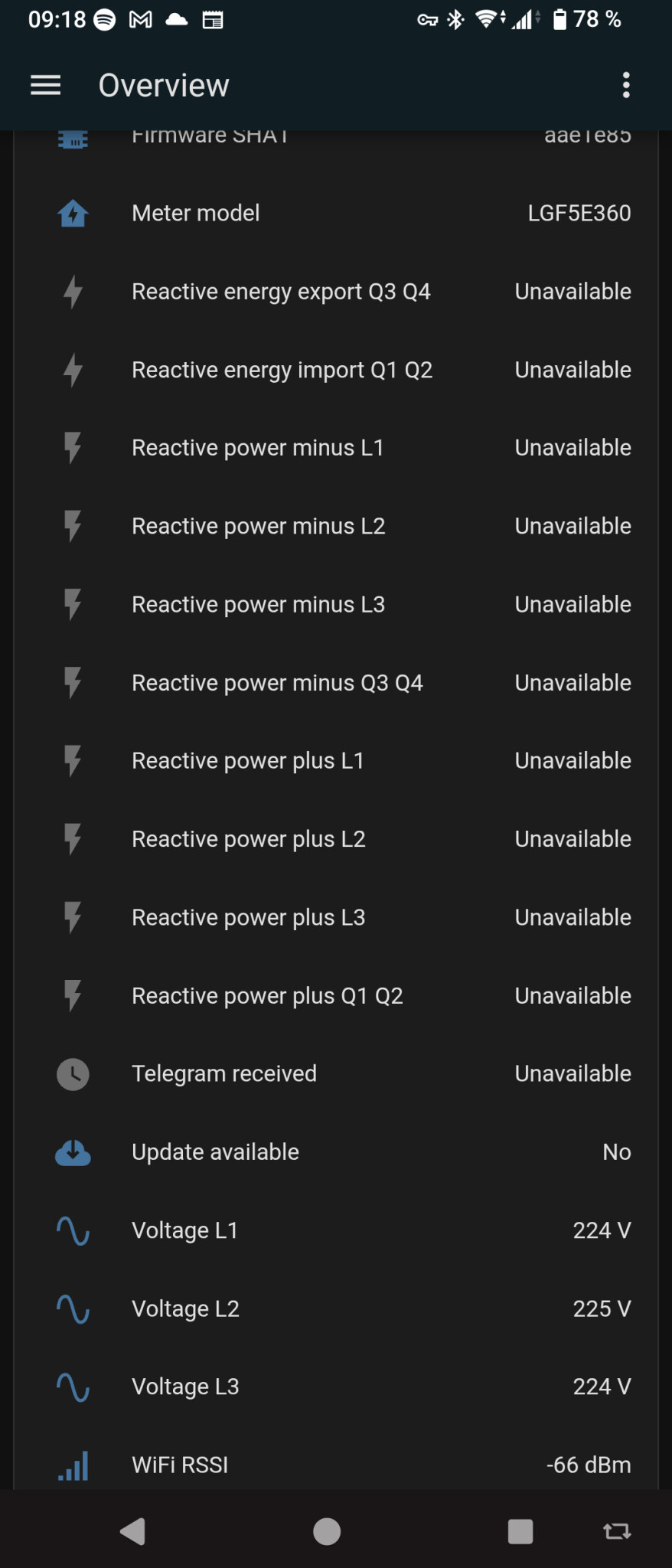Open Reactive energy import Q1 Q2
672x1568 pixels.
click(282, 371)
